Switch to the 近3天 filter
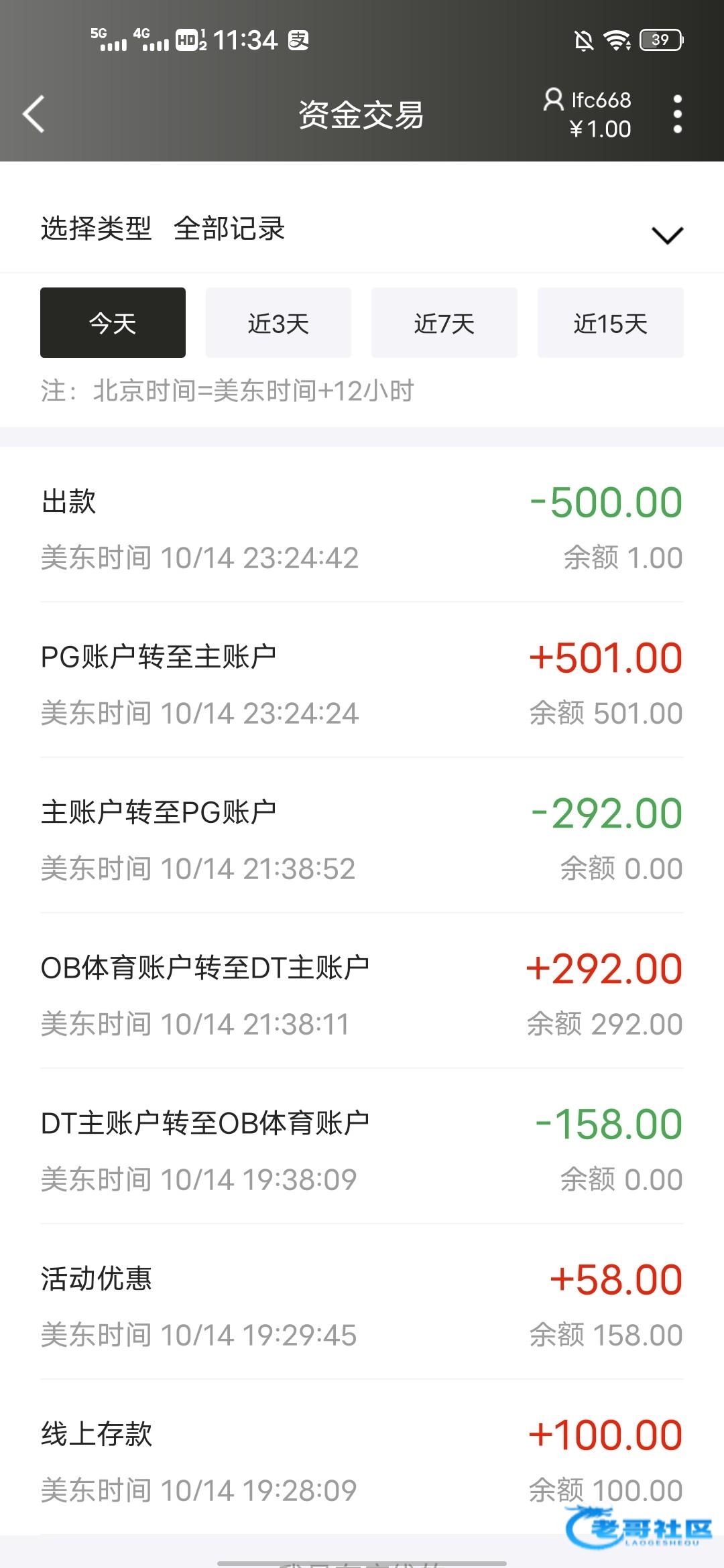This screenshot has height=1568, width=724. pyautogui.click(x=278, y=323)
